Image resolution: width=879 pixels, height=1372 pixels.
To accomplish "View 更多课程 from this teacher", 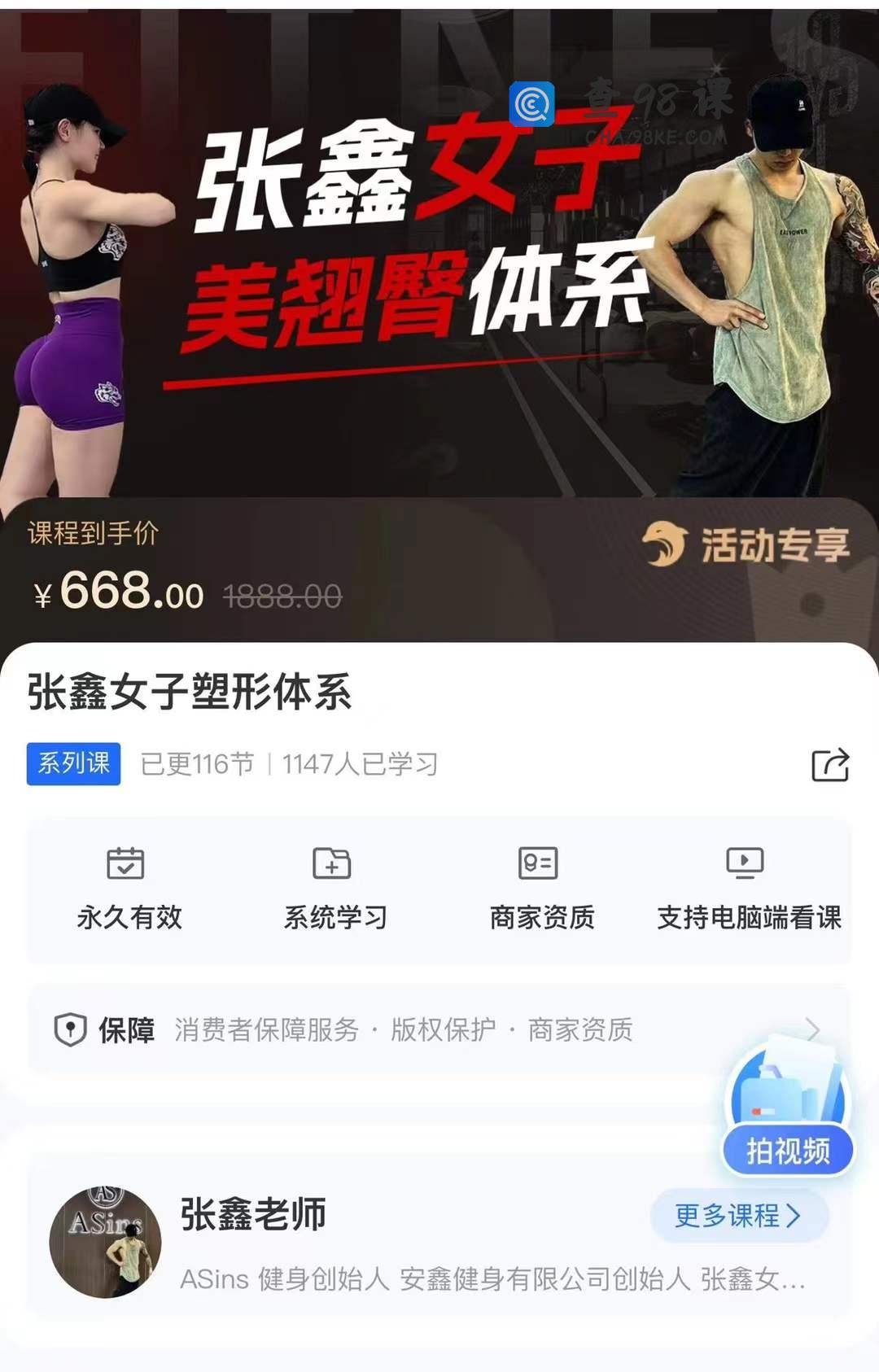I will coord(738,1216).
